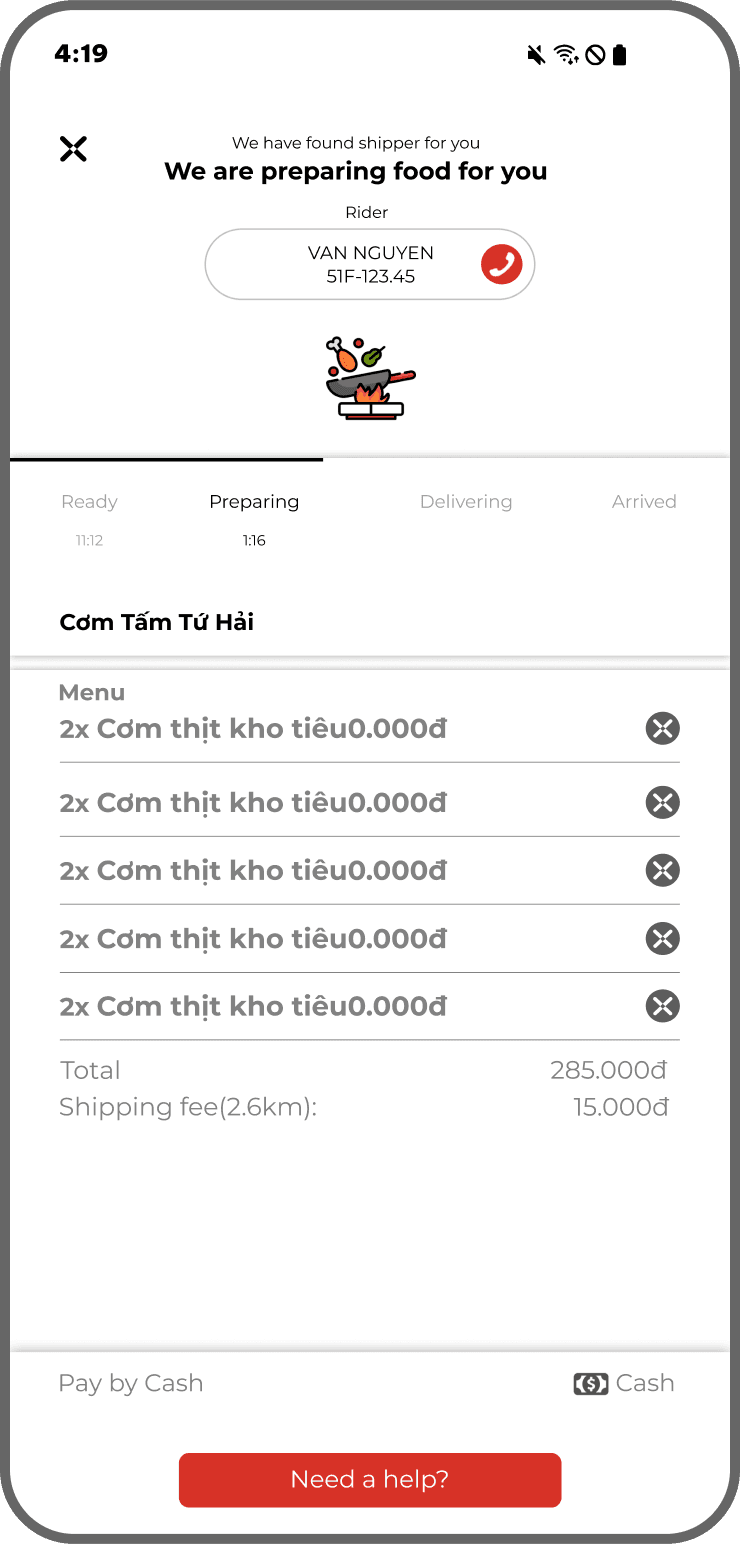
Task: Close the order tracking screen
Action: [x=73, y=148]
